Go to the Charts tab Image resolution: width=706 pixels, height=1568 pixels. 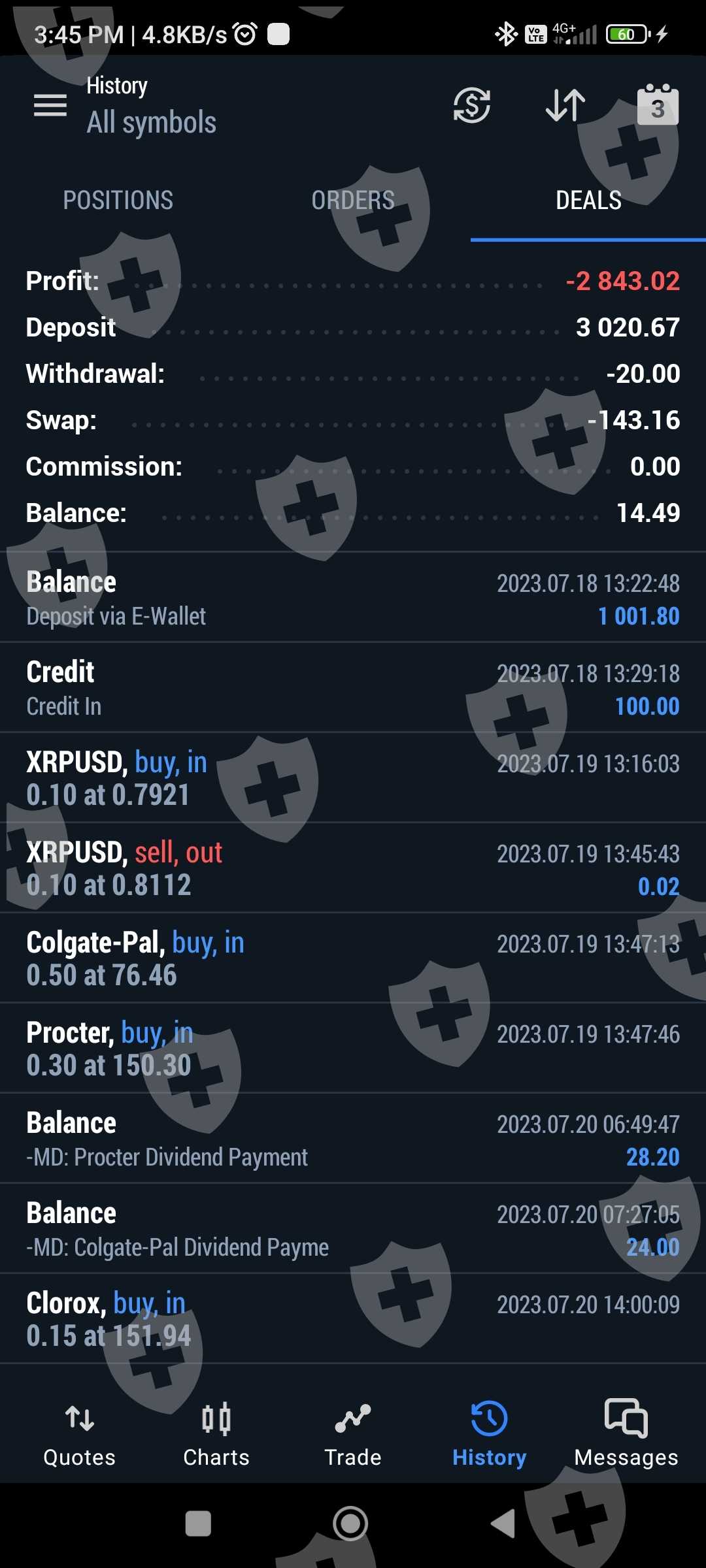216,1434
